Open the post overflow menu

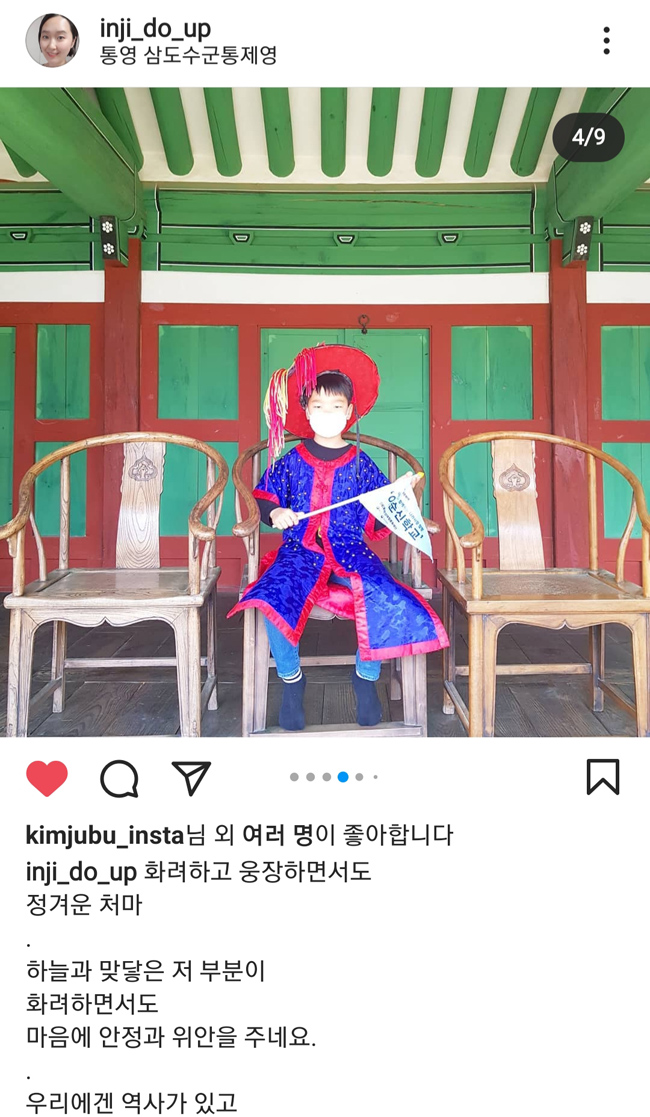point(606,41)
